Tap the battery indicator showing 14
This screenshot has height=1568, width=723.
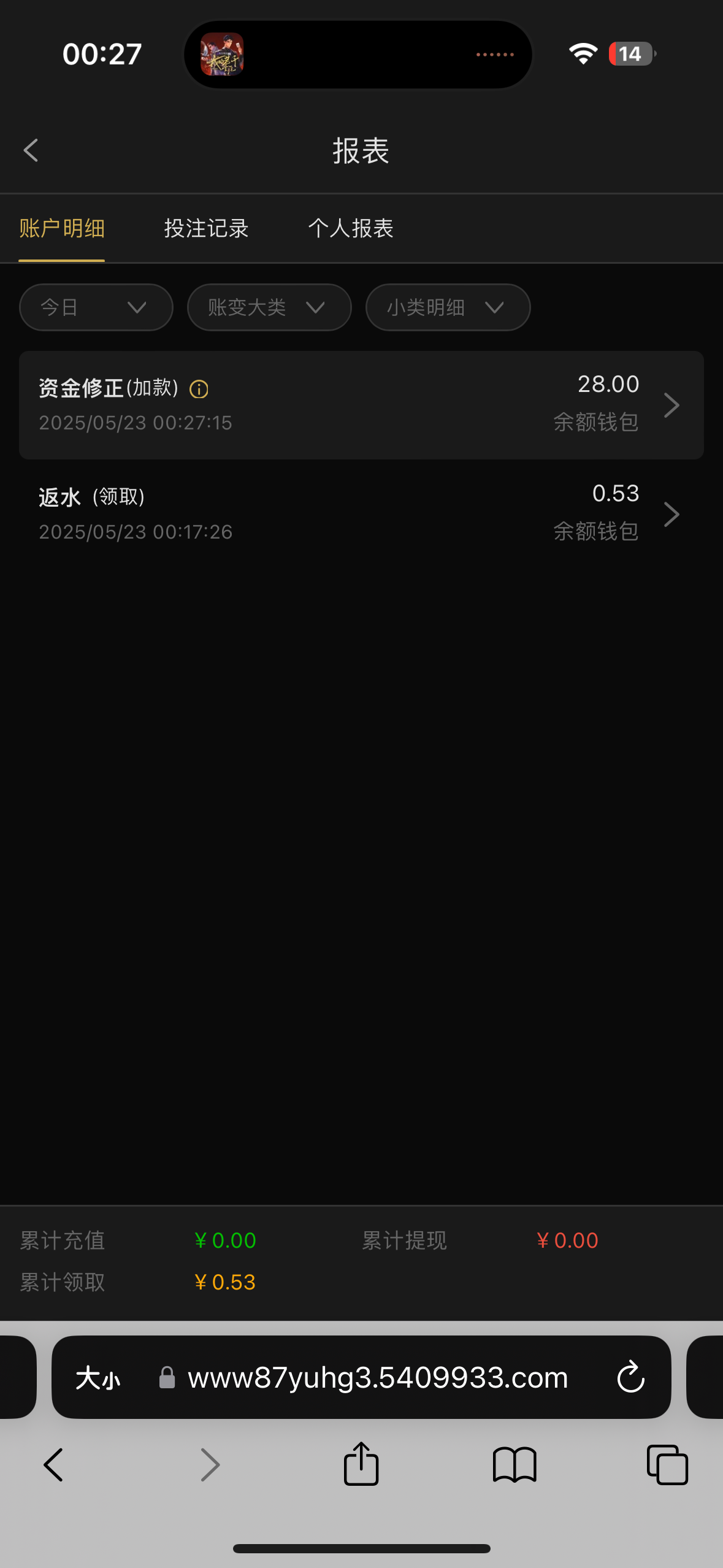point(629,54)
